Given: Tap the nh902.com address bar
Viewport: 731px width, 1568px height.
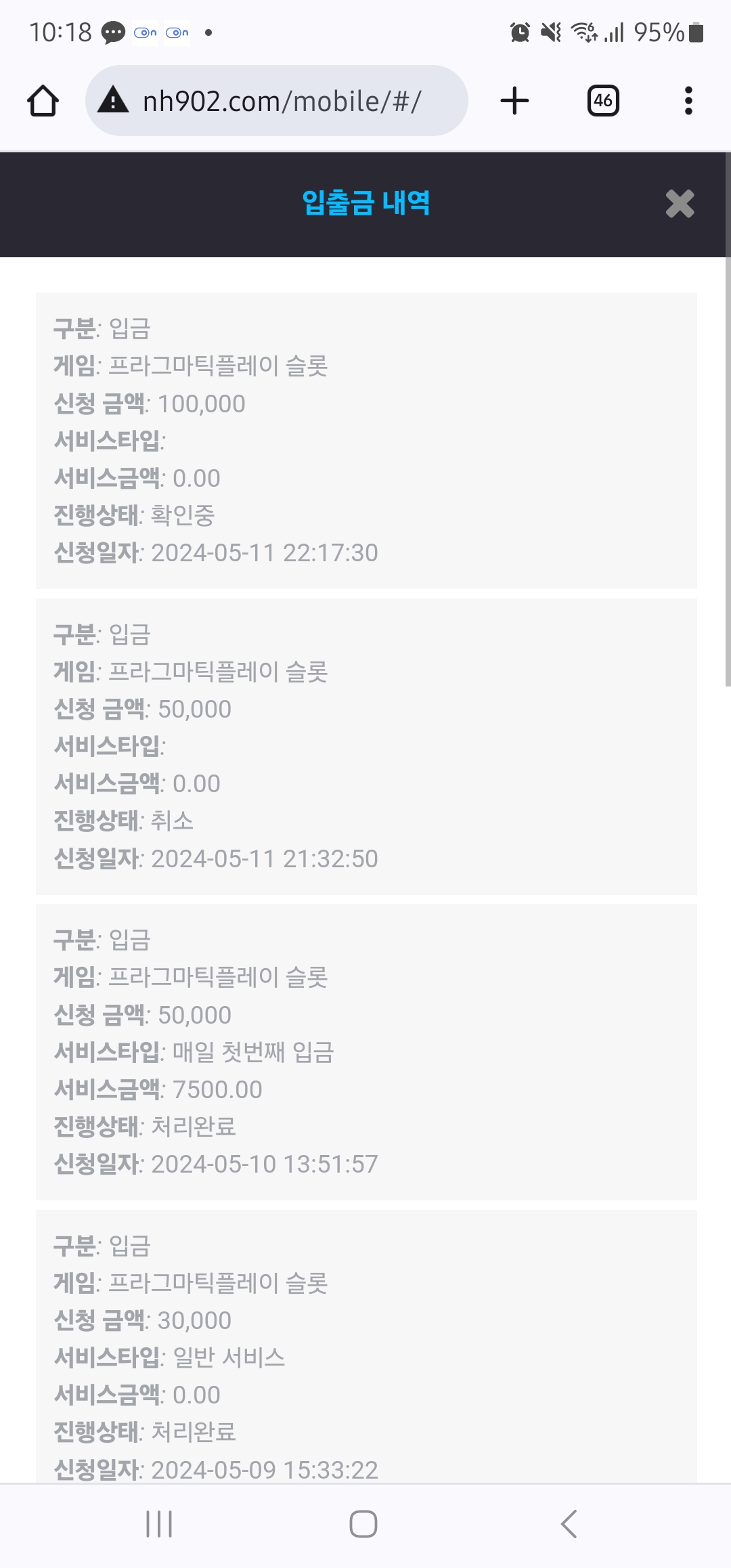Looking at the screenshot, I should (x=276, y=101).
